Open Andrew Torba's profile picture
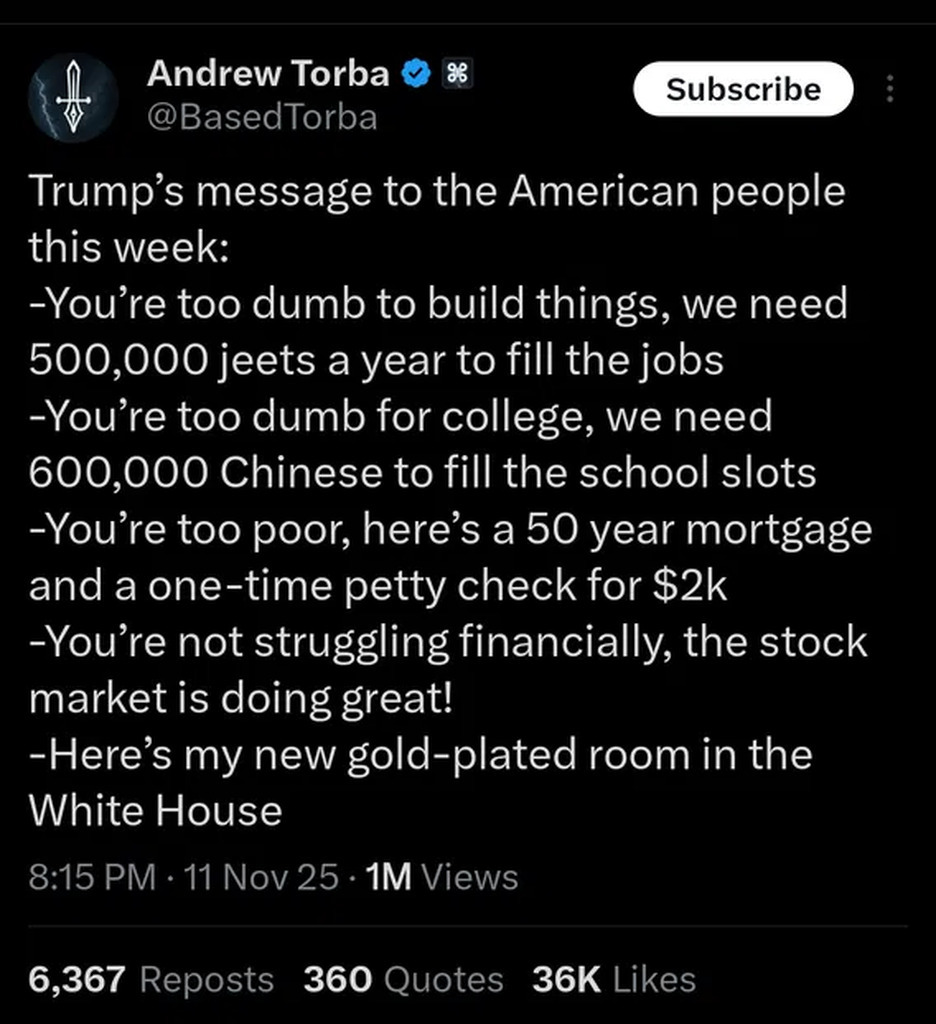 (74, 97)
